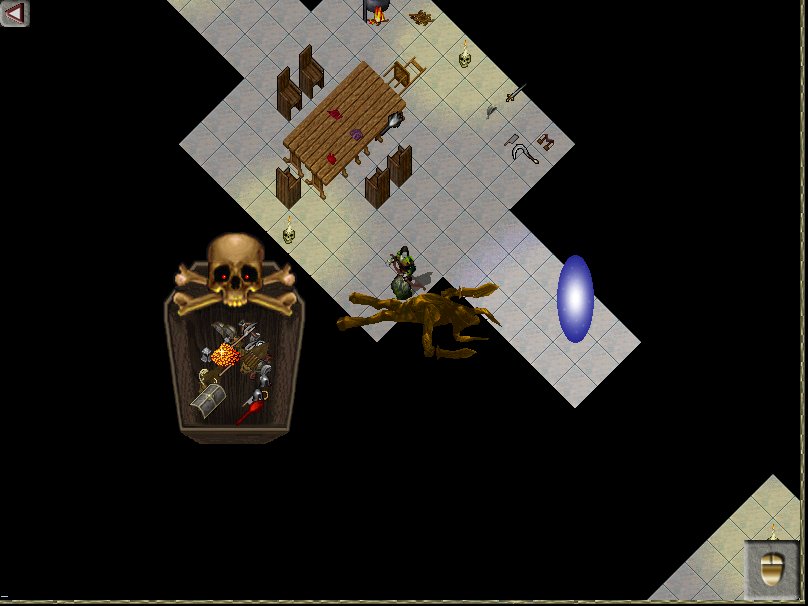Image resolution: width=808 pixels, height=606 pixels.
Task: Open the skull coffin loot container
Action: coord(233,370)
